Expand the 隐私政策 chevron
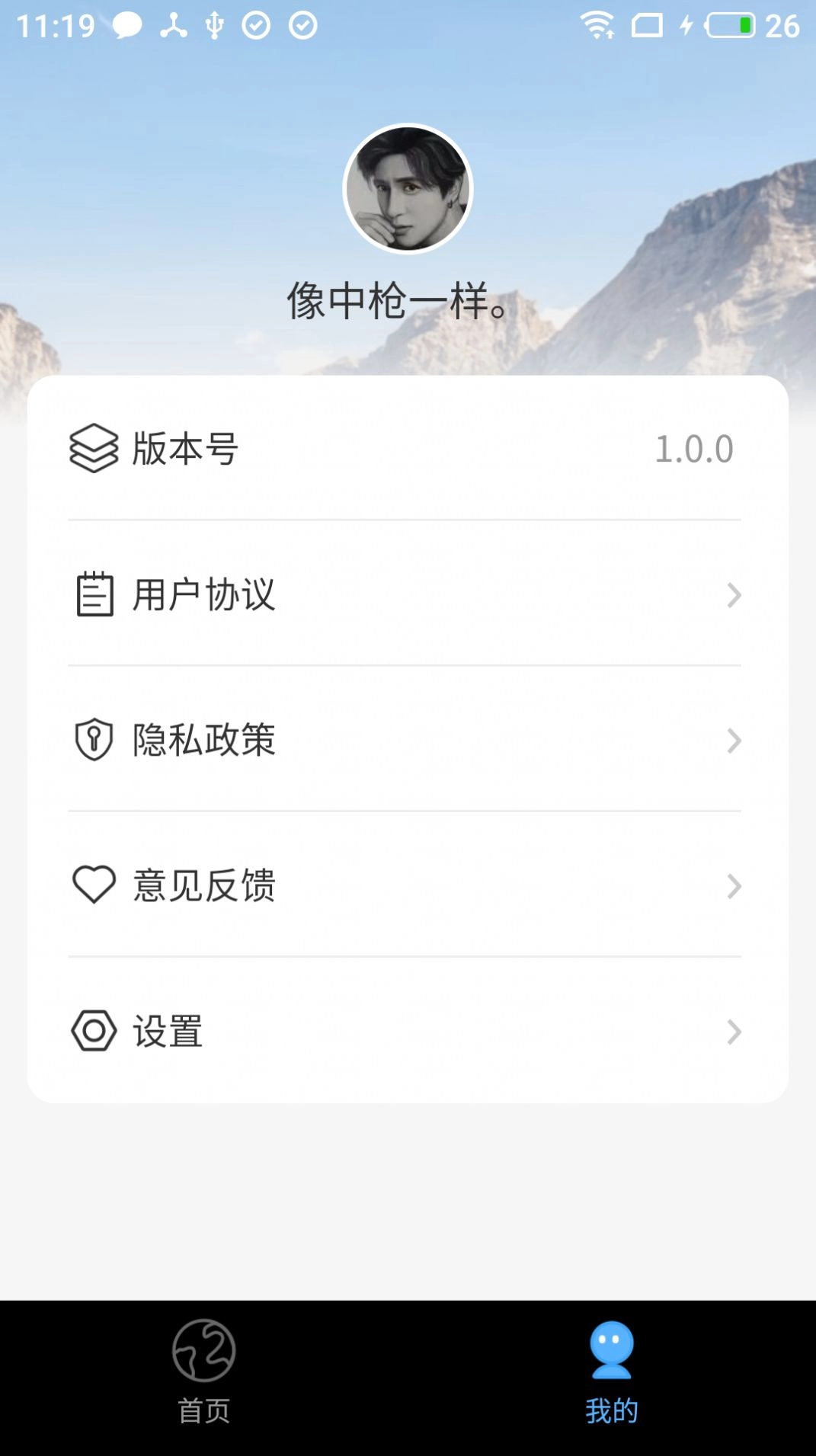 point(733,740)
